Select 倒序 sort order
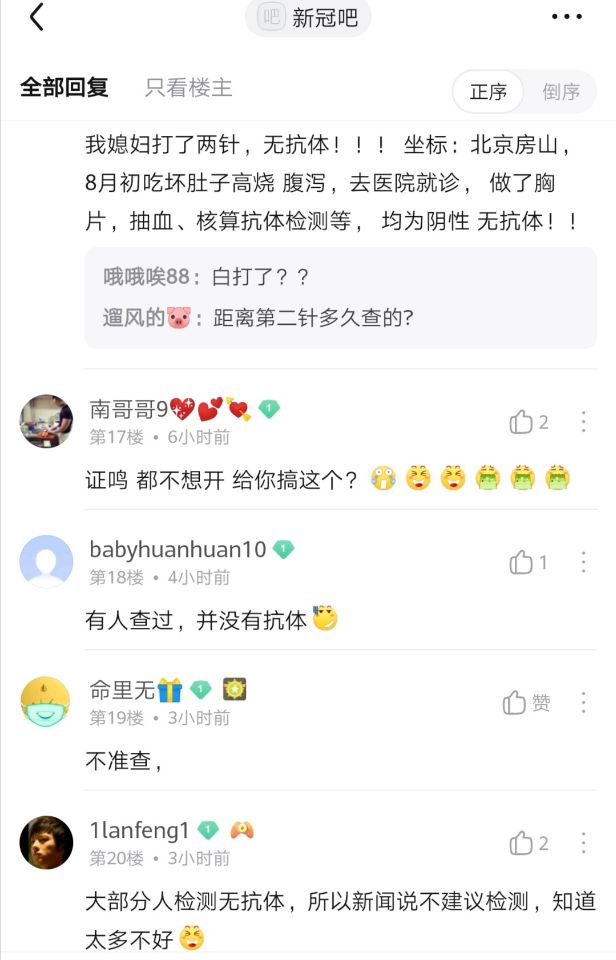Screen dimensions: 616x960 tap(561, 92)
